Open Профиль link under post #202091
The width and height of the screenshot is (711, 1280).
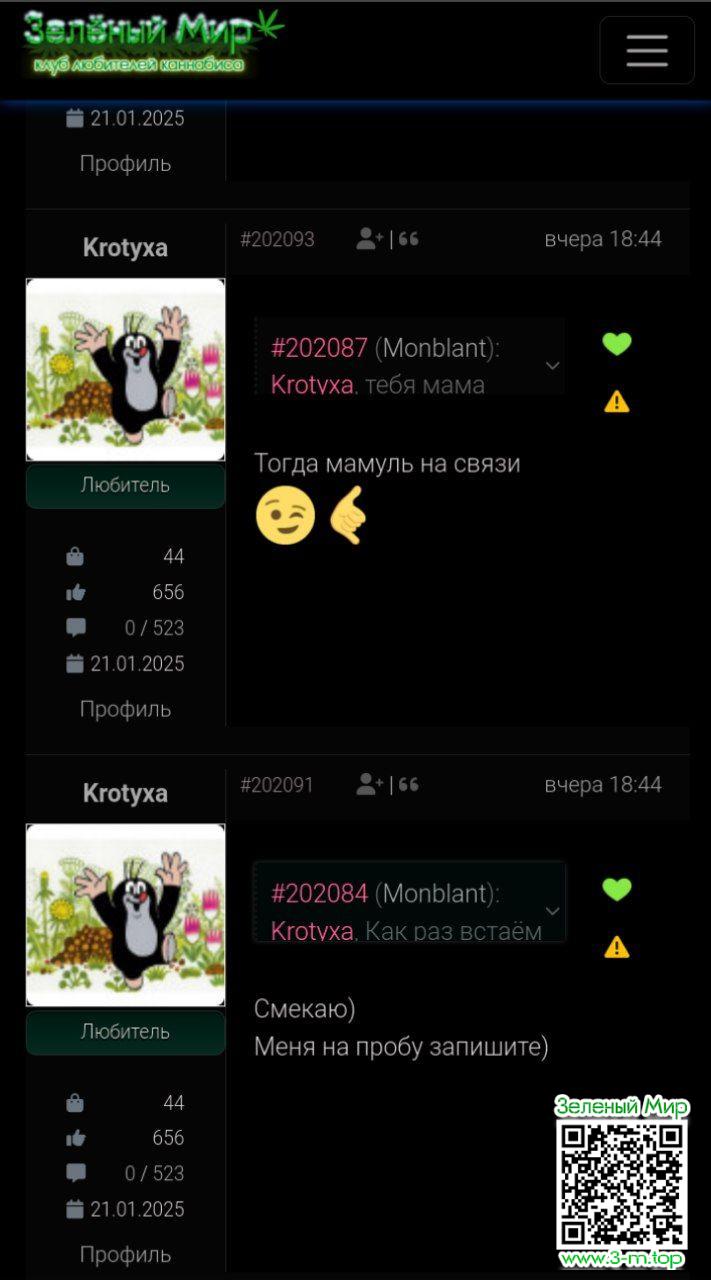pos(125,1254)
